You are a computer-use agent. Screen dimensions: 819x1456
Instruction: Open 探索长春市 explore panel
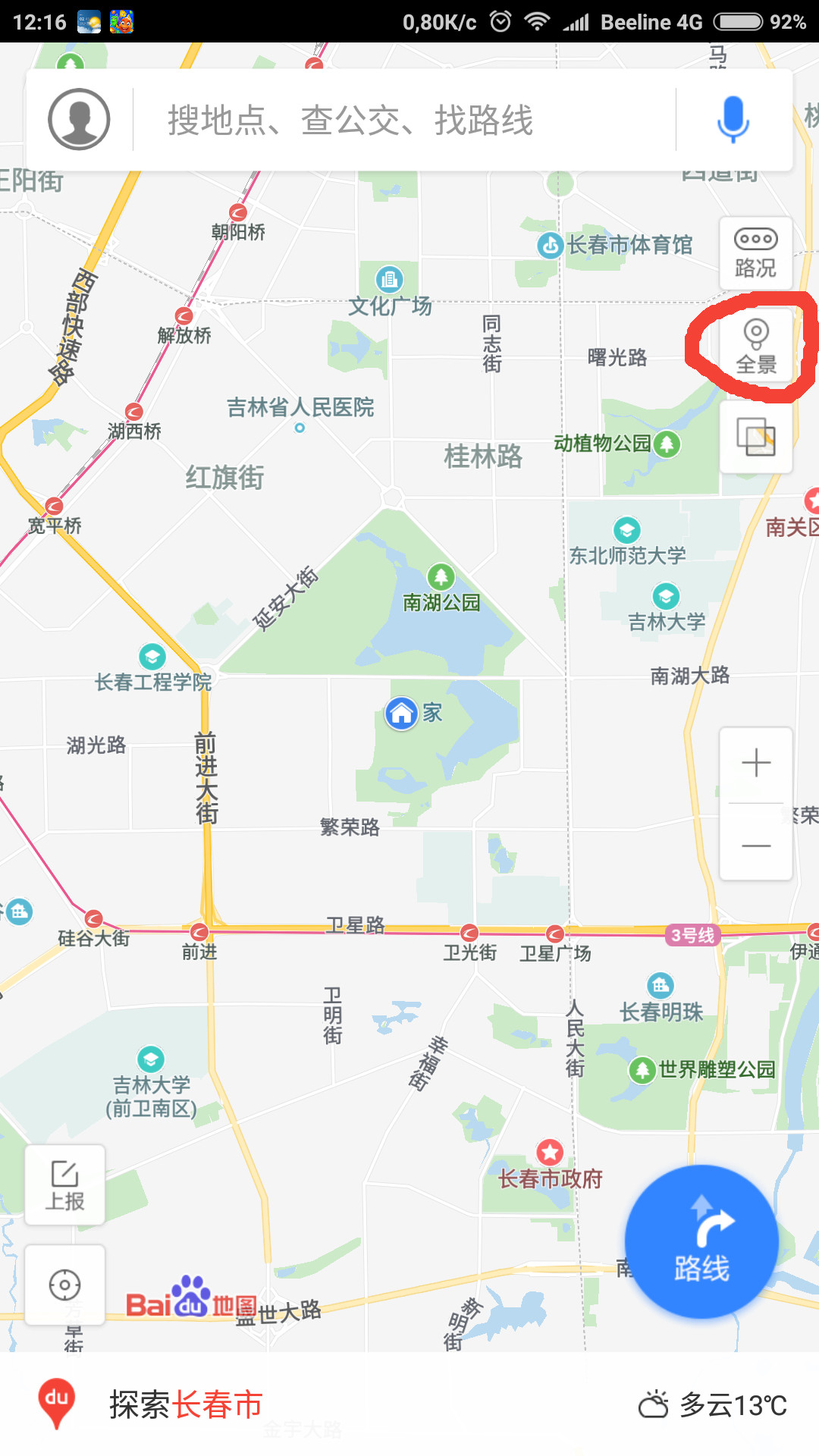[186, 1404]
